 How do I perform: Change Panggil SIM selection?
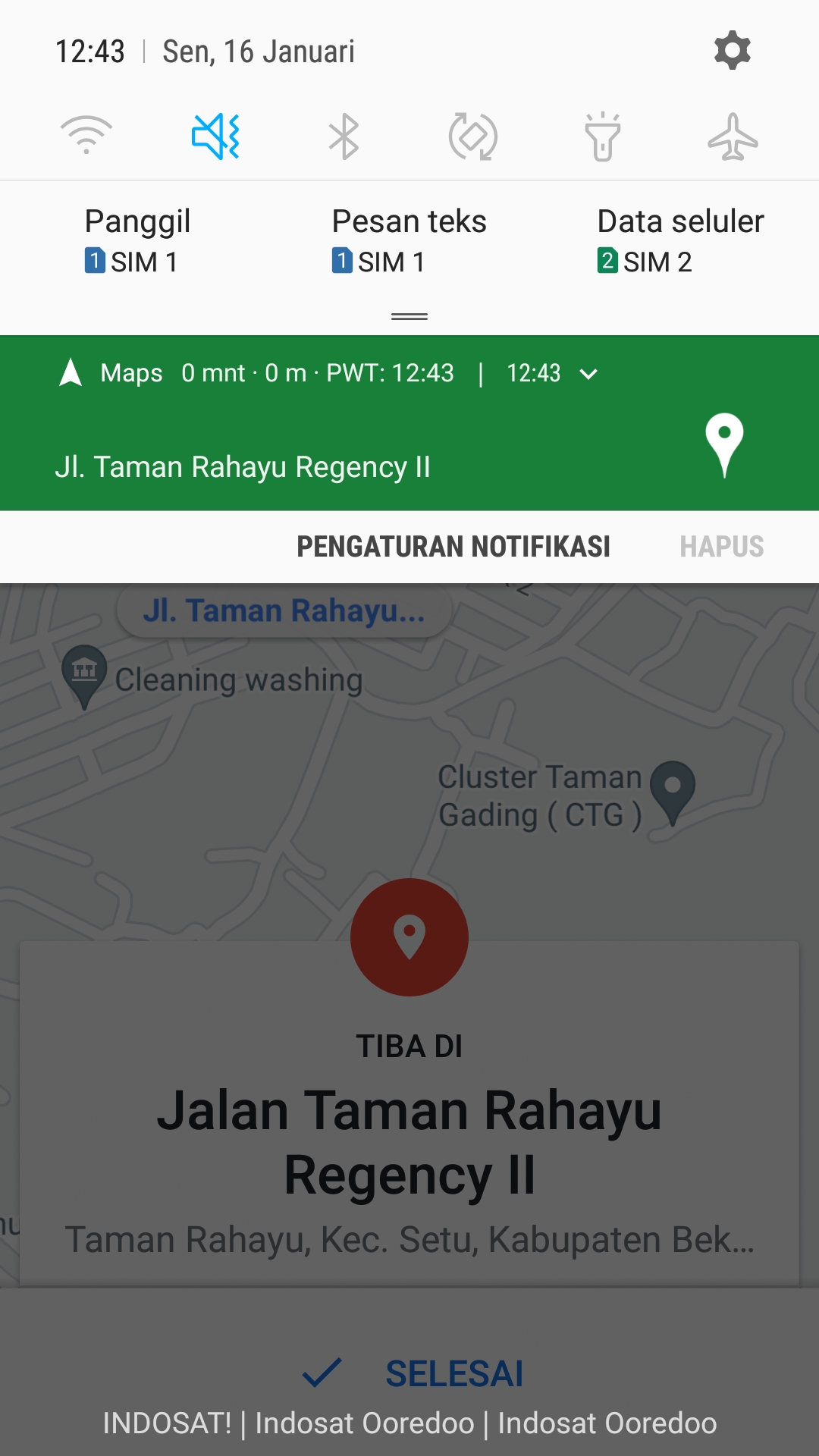tap(136, 241)
